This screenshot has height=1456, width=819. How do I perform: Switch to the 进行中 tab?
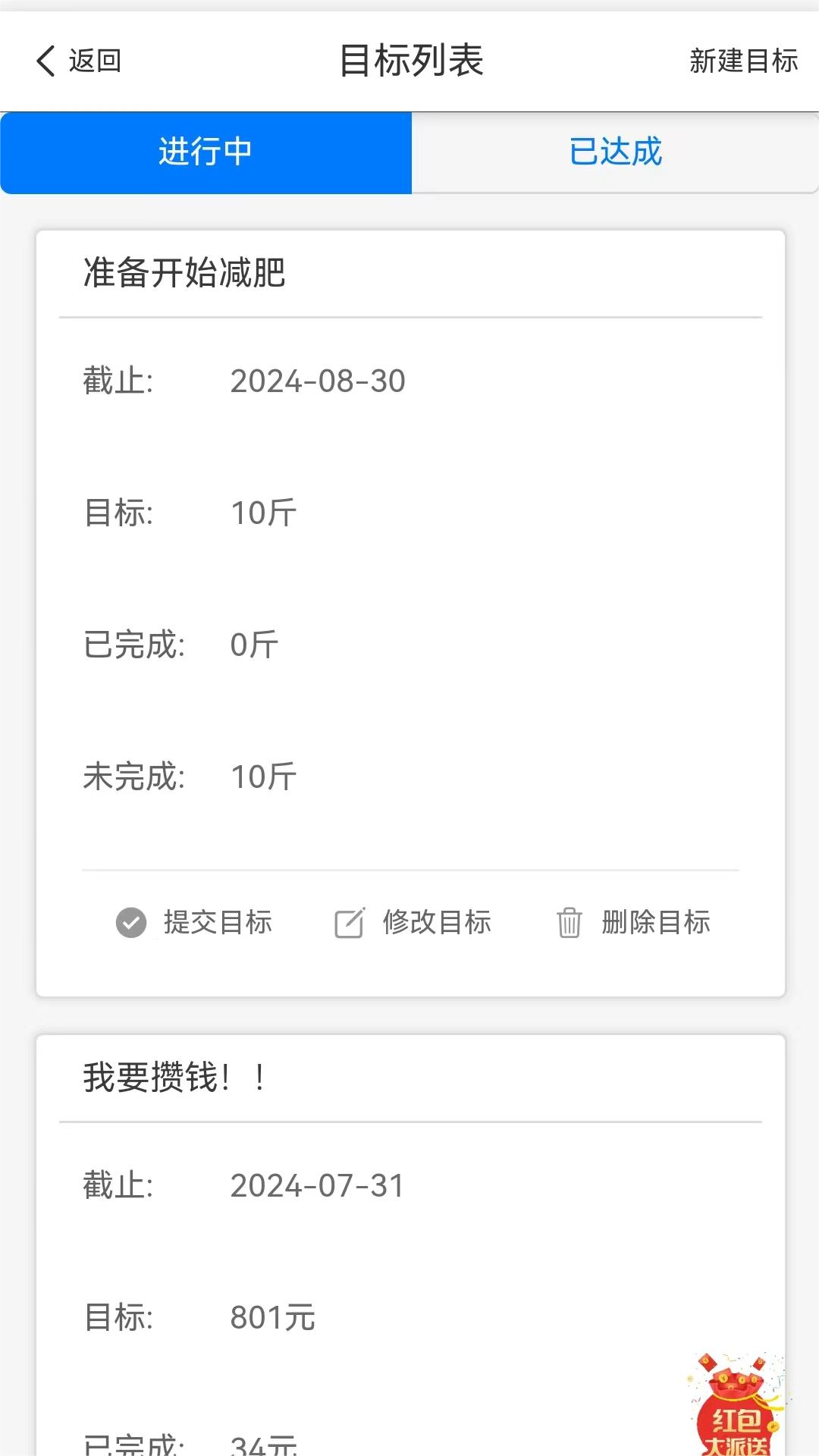click(206, 152)
